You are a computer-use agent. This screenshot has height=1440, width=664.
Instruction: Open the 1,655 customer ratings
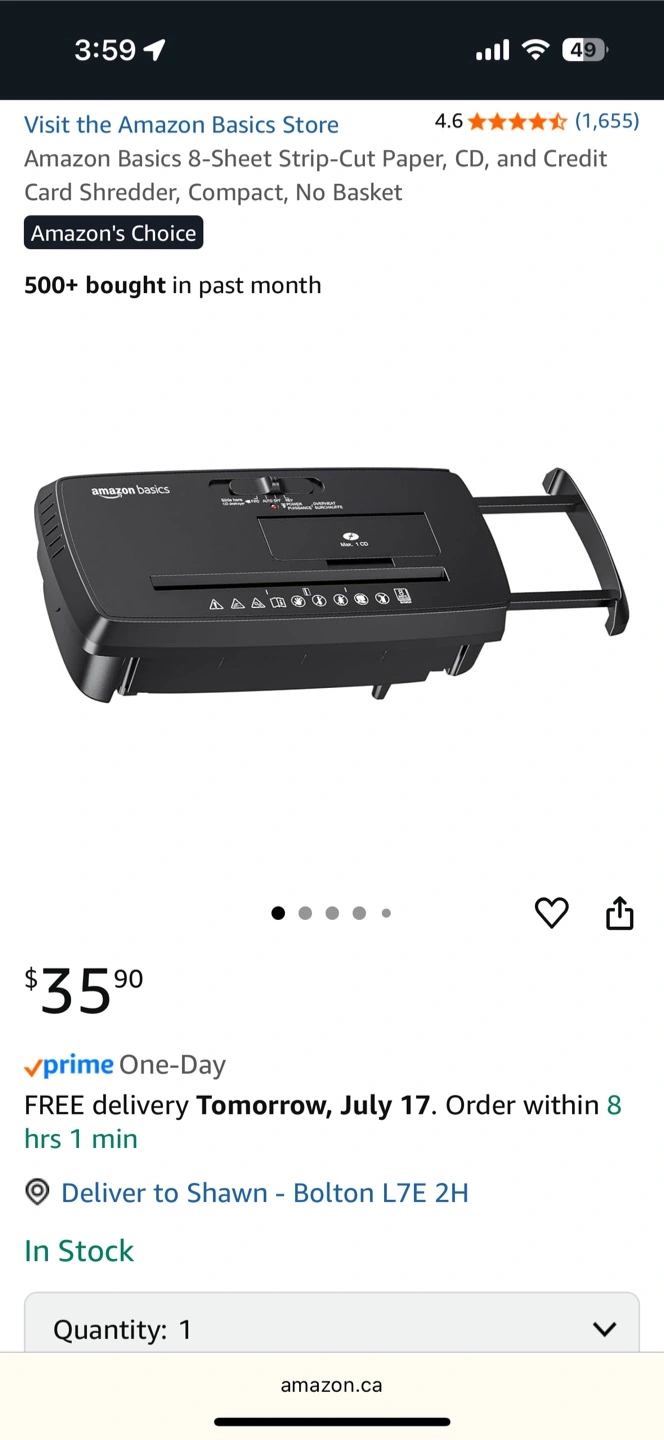click(606, 121)
